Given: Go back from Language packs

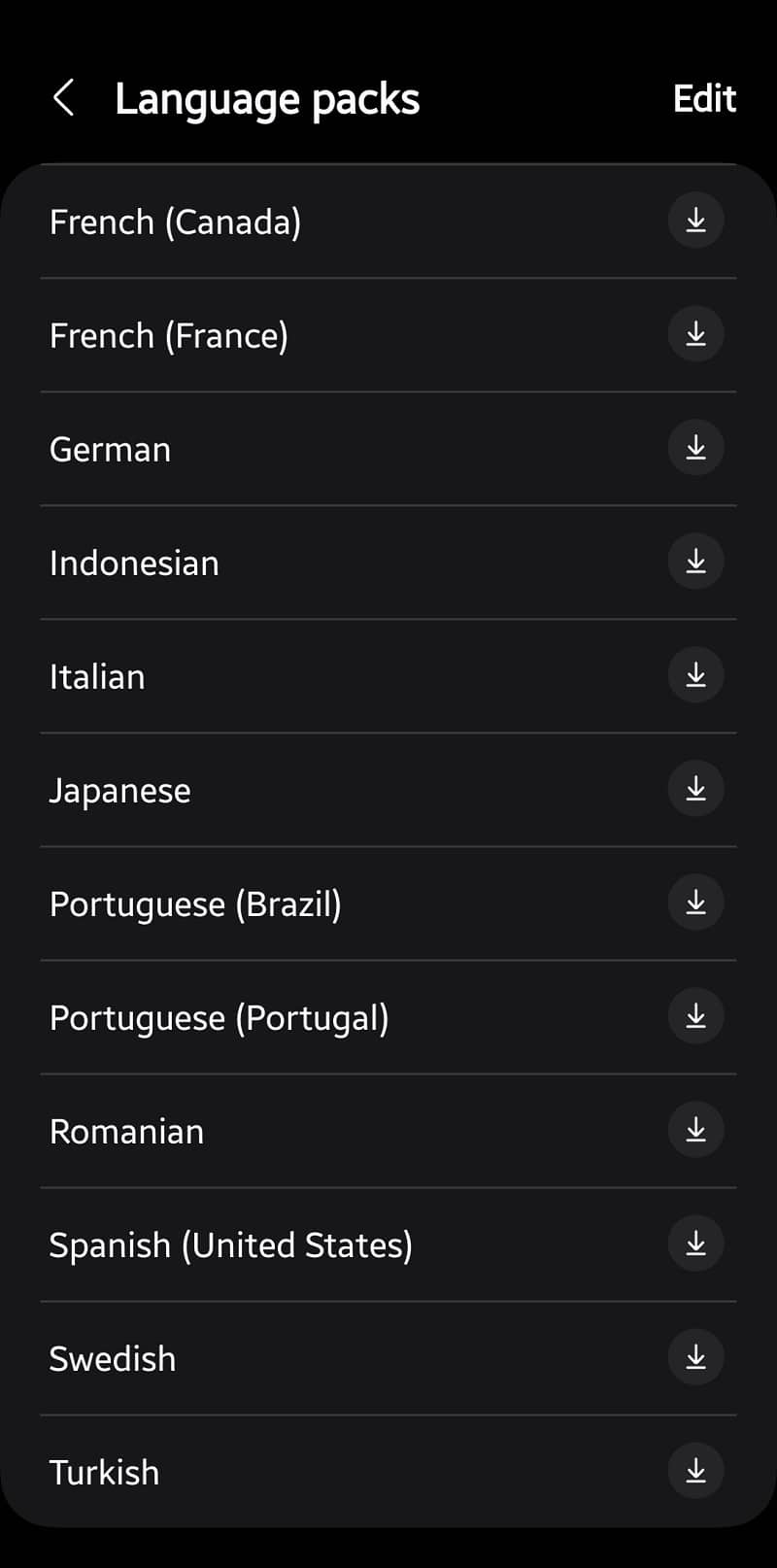Looking at the screenshot, I should coord(63,98).
